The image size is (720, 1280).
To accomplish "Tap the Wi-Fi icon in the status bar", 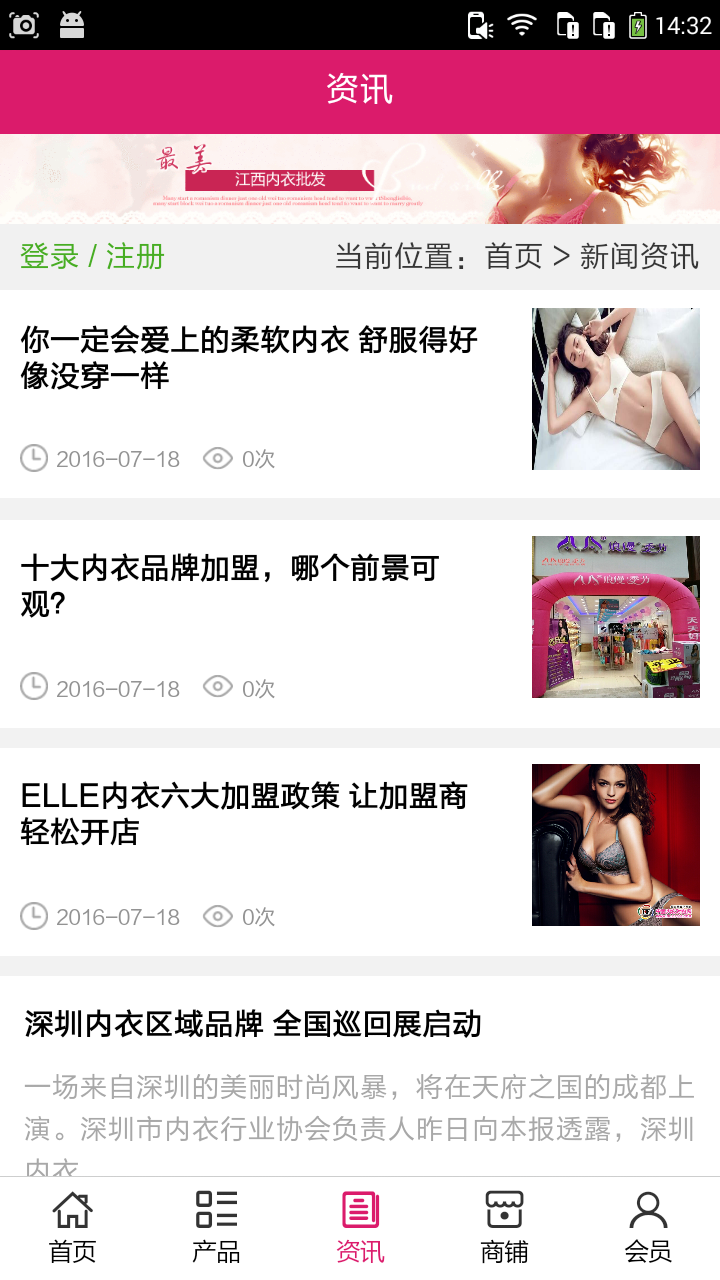I will (521, 23).
